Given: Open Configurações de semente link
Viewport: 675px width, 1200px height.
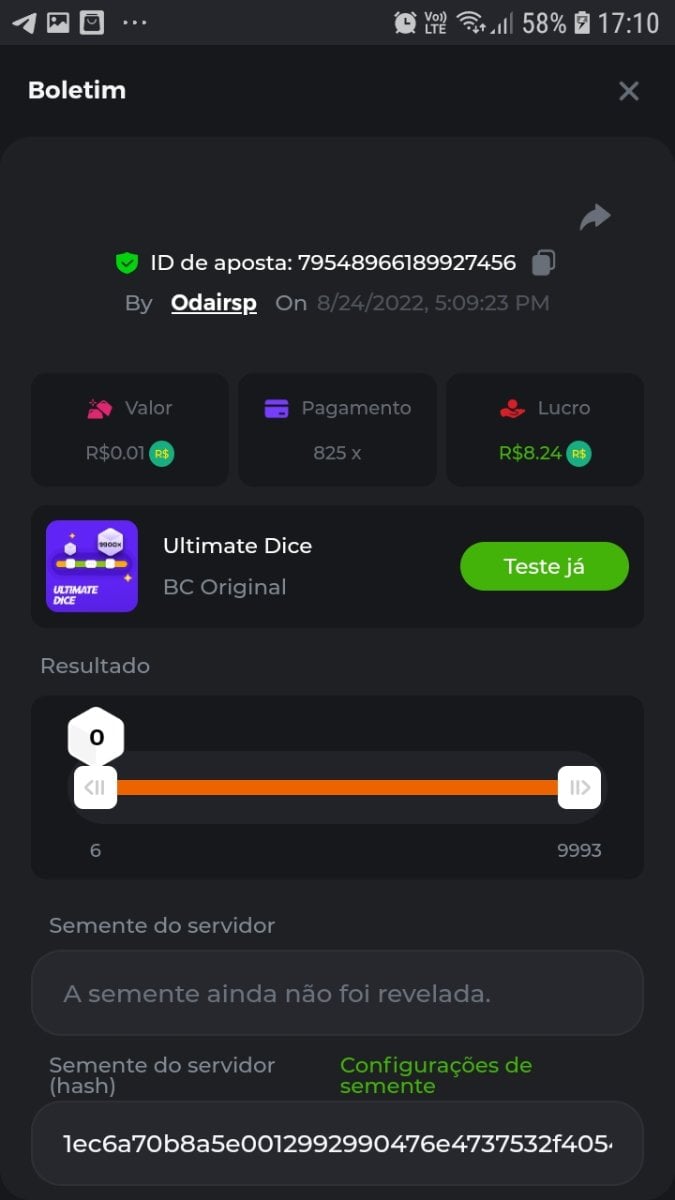Looking at the screenshot, I should point(435,1075).
